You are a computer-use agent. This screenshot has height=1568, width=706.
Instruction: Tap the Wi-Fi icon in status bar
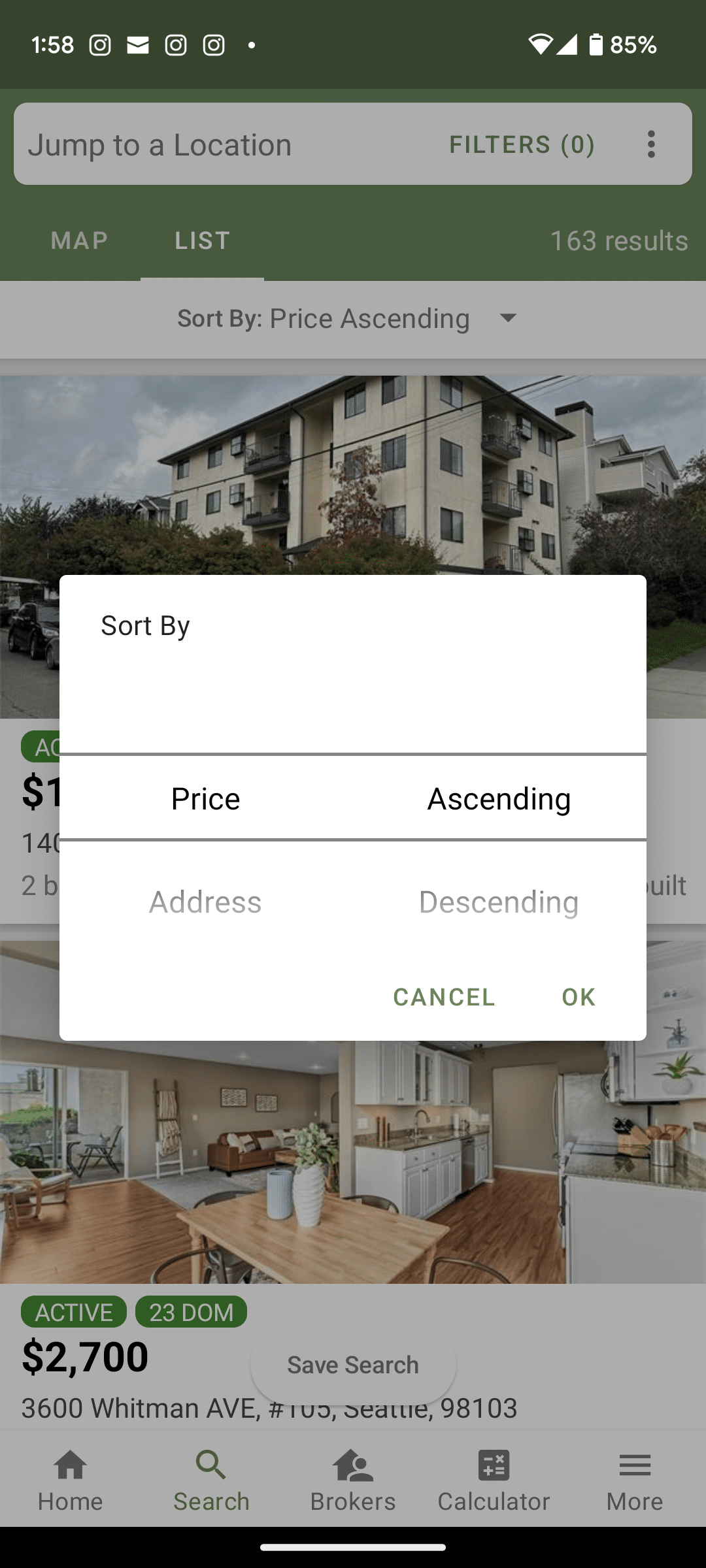[x=539, y=43]
